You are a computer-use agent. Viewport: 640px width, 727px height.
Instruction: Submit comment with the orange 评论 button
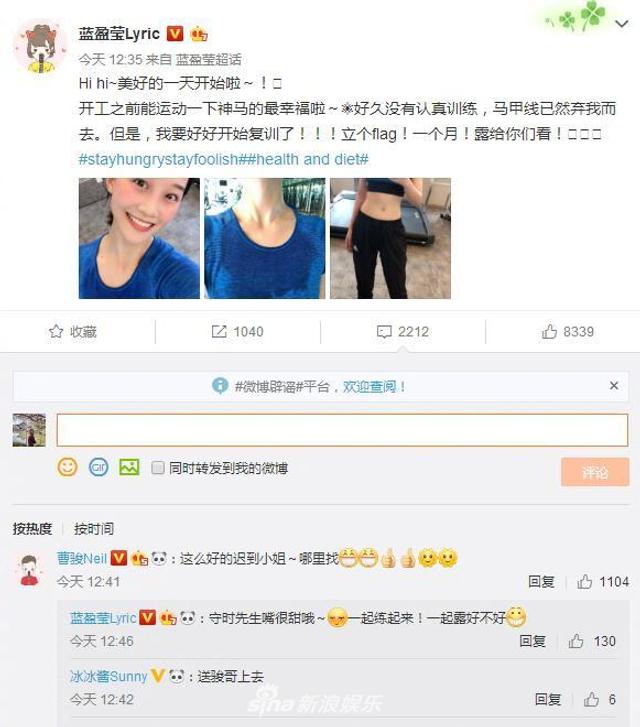pyautogui.click(x=594, y=472)
